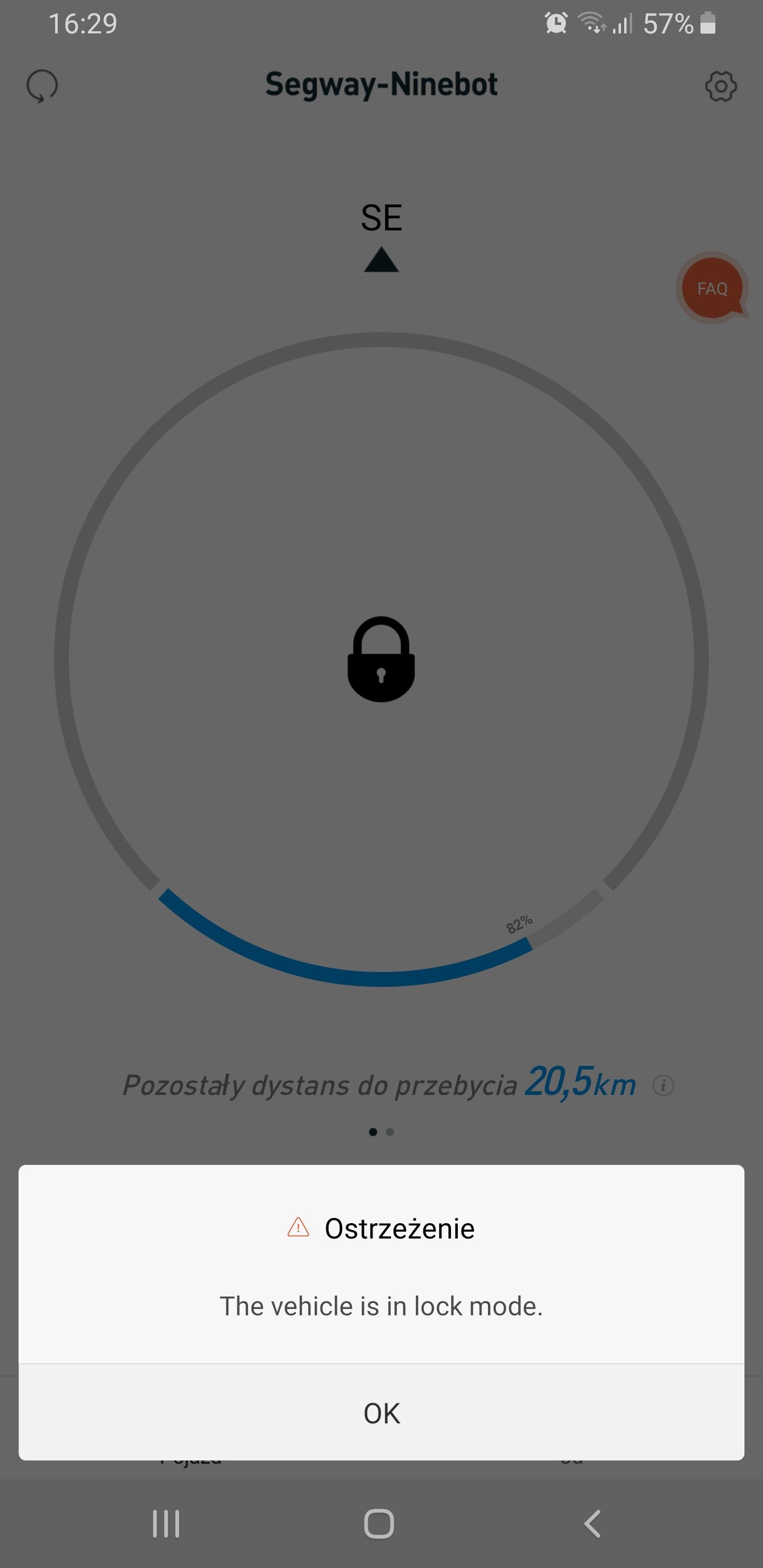Go to the home screen

[x=379, y=1524]
